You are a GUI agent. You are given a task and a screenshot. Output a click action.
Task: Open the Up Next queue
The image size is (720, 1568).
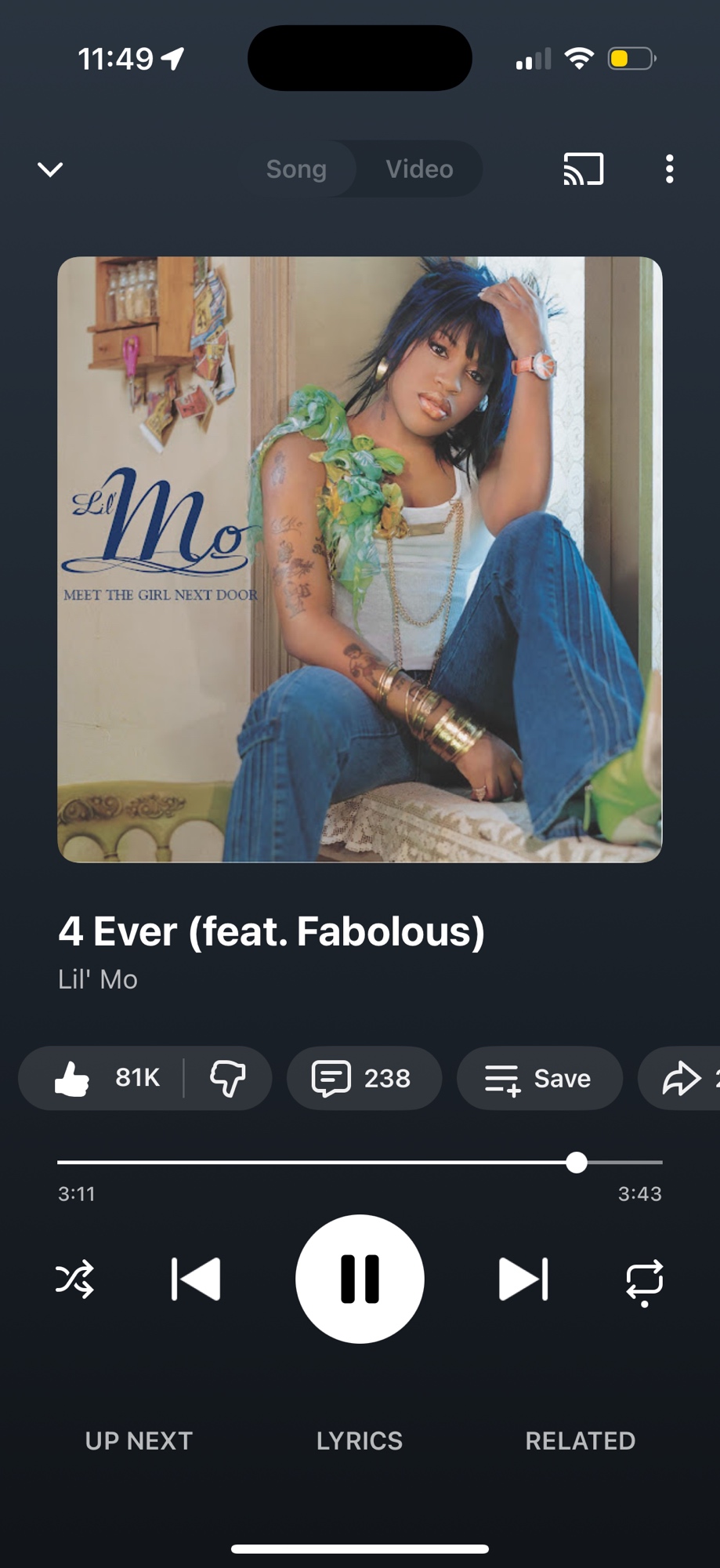[139, 1440]
